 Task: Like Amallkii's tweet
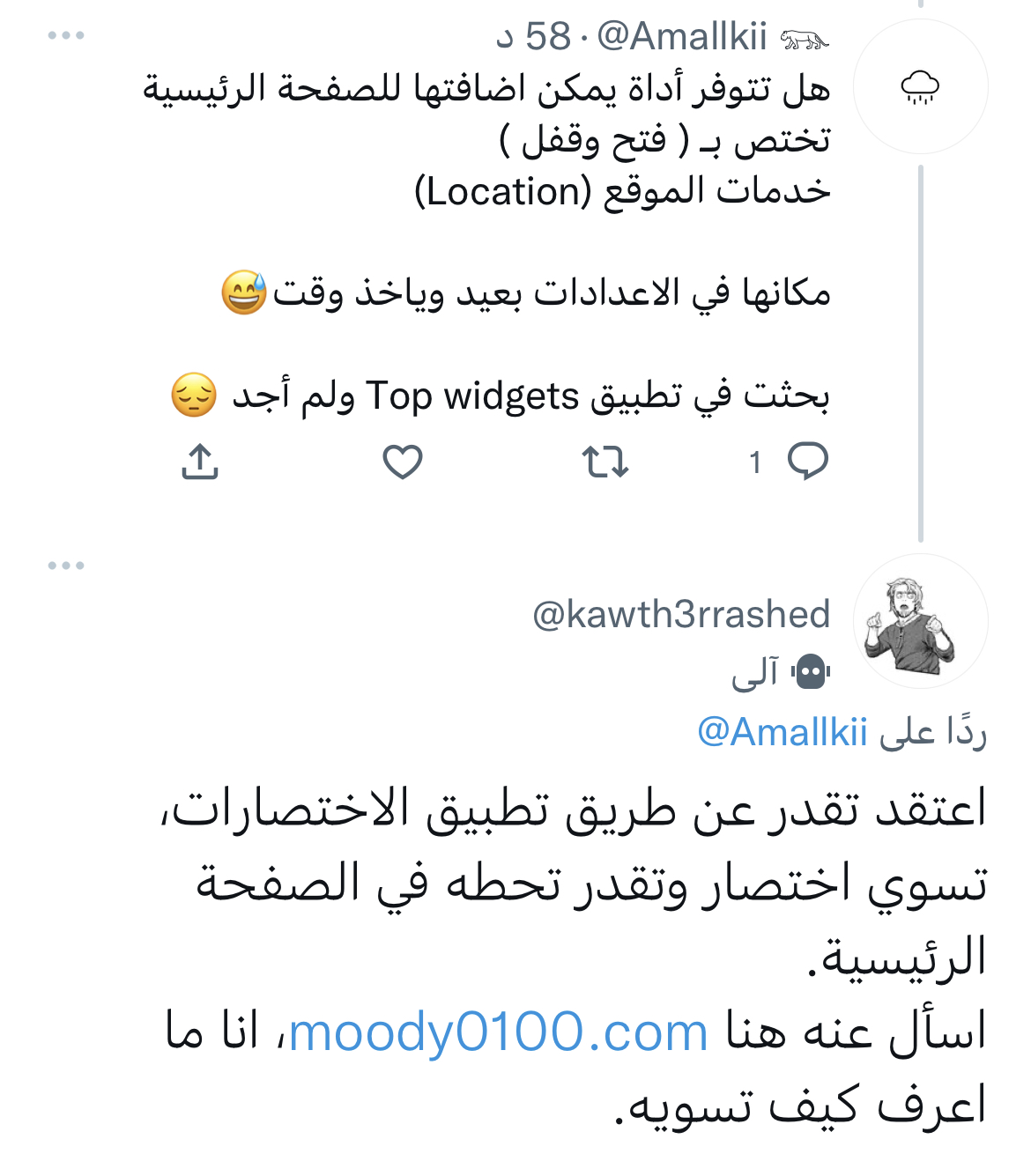point(403,461)
